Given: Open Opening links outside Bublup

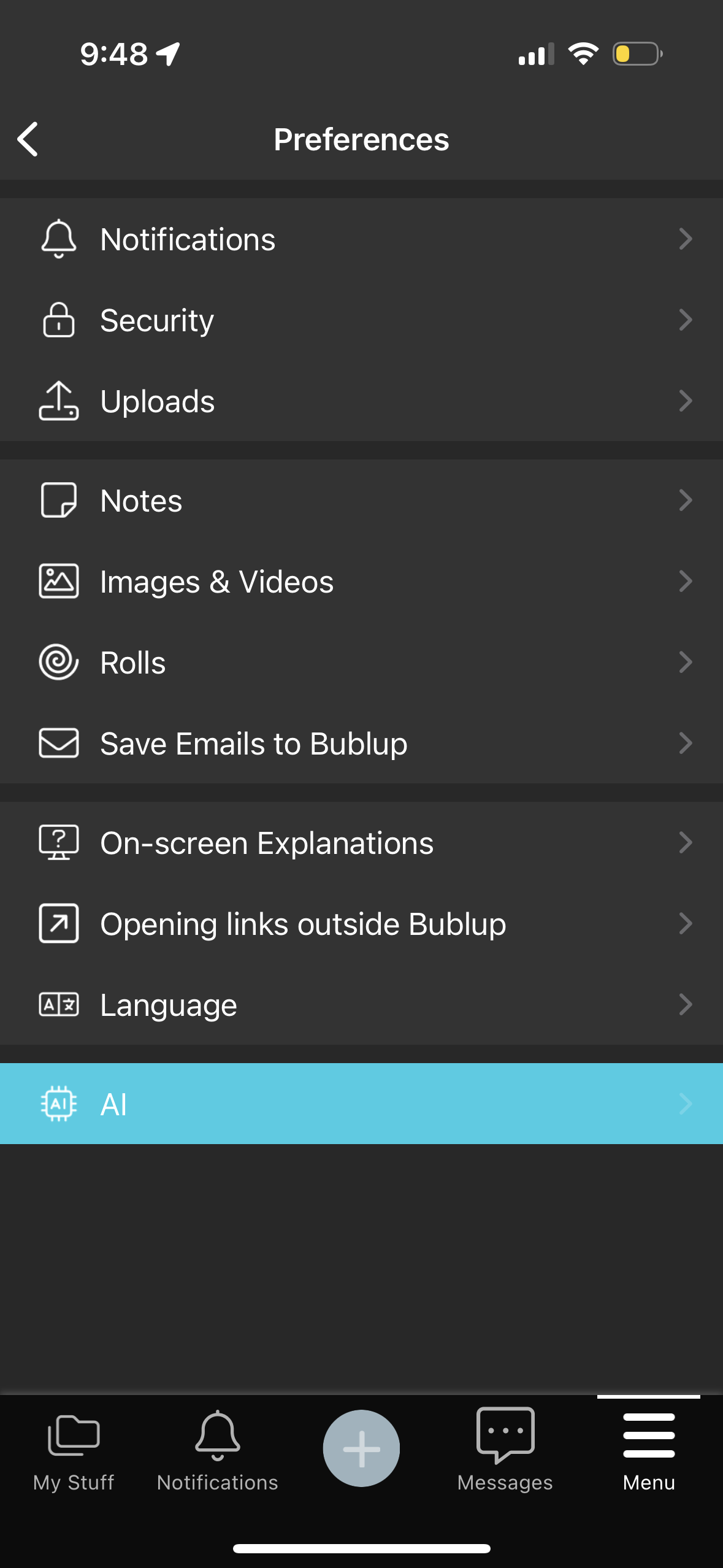Looking at the screenshot, I should coord(361,923).
